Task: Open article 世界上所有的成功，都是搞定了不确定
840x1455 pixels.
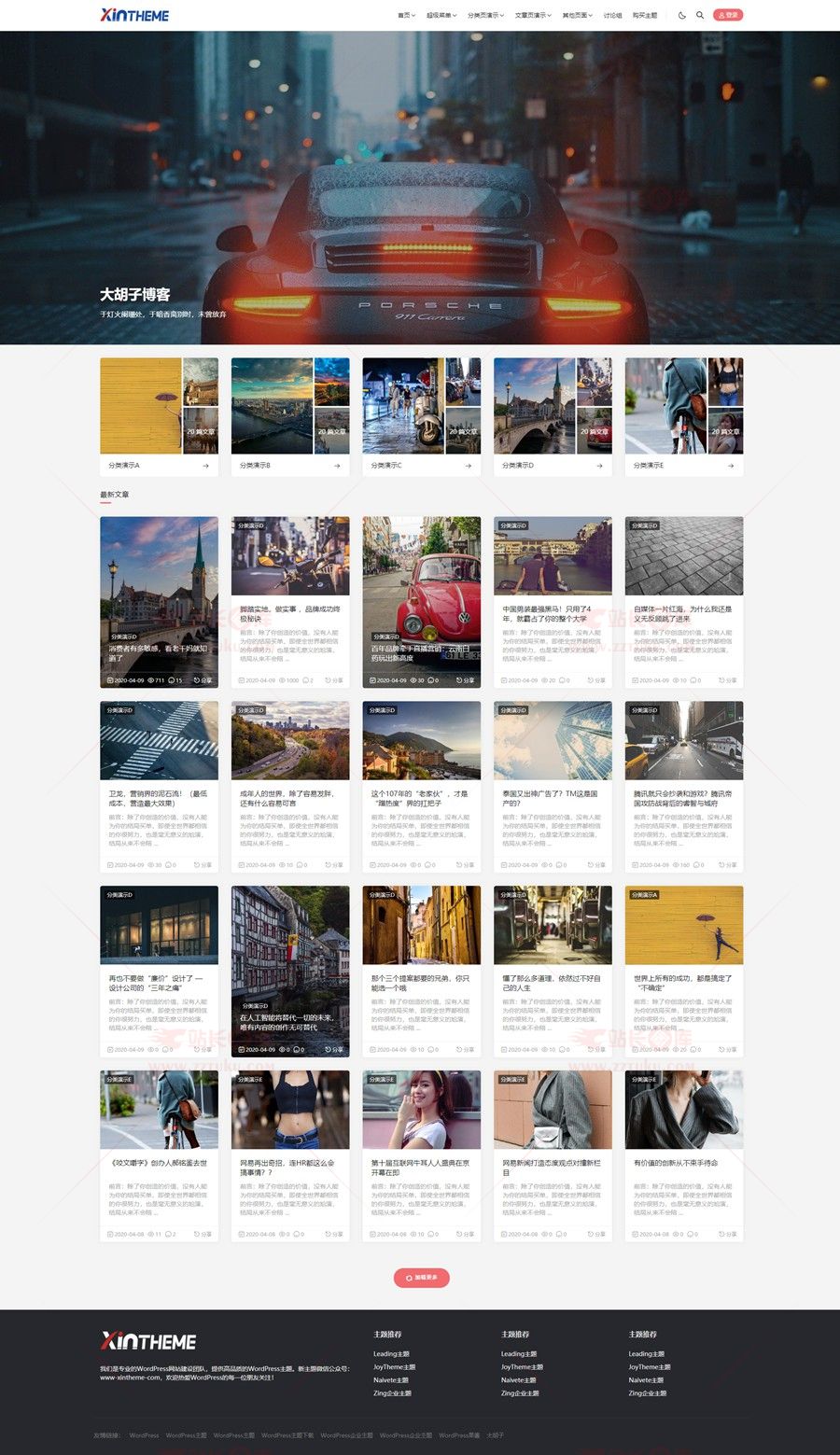Action: pos(683,983)
